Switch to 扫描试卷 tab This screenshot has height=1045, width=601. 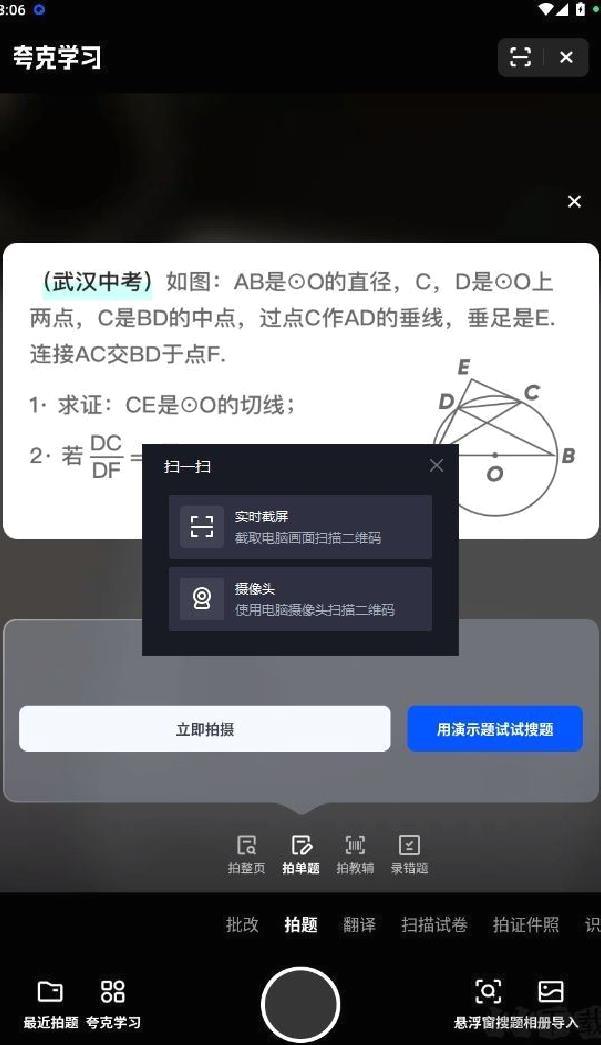(x=434, y=925)
